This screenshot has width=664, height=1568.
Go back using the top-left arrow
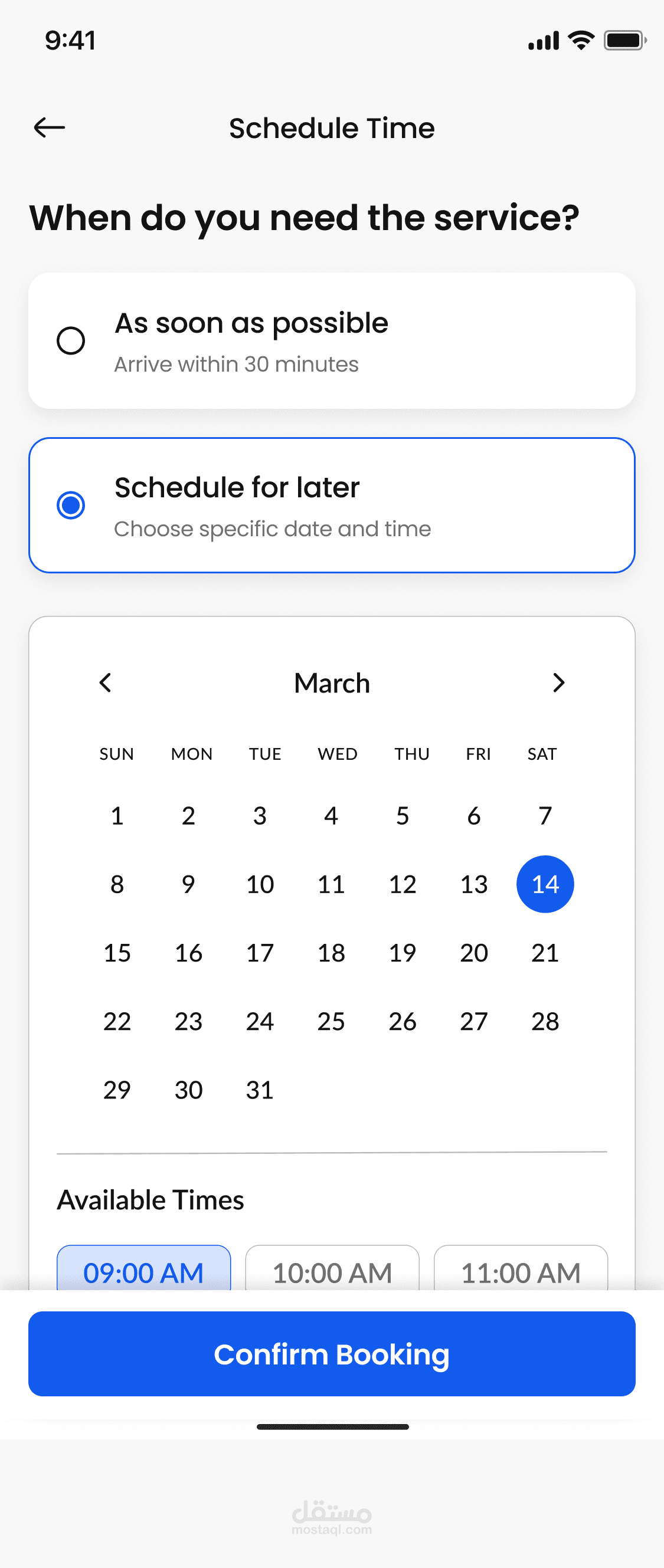point(50,128)
